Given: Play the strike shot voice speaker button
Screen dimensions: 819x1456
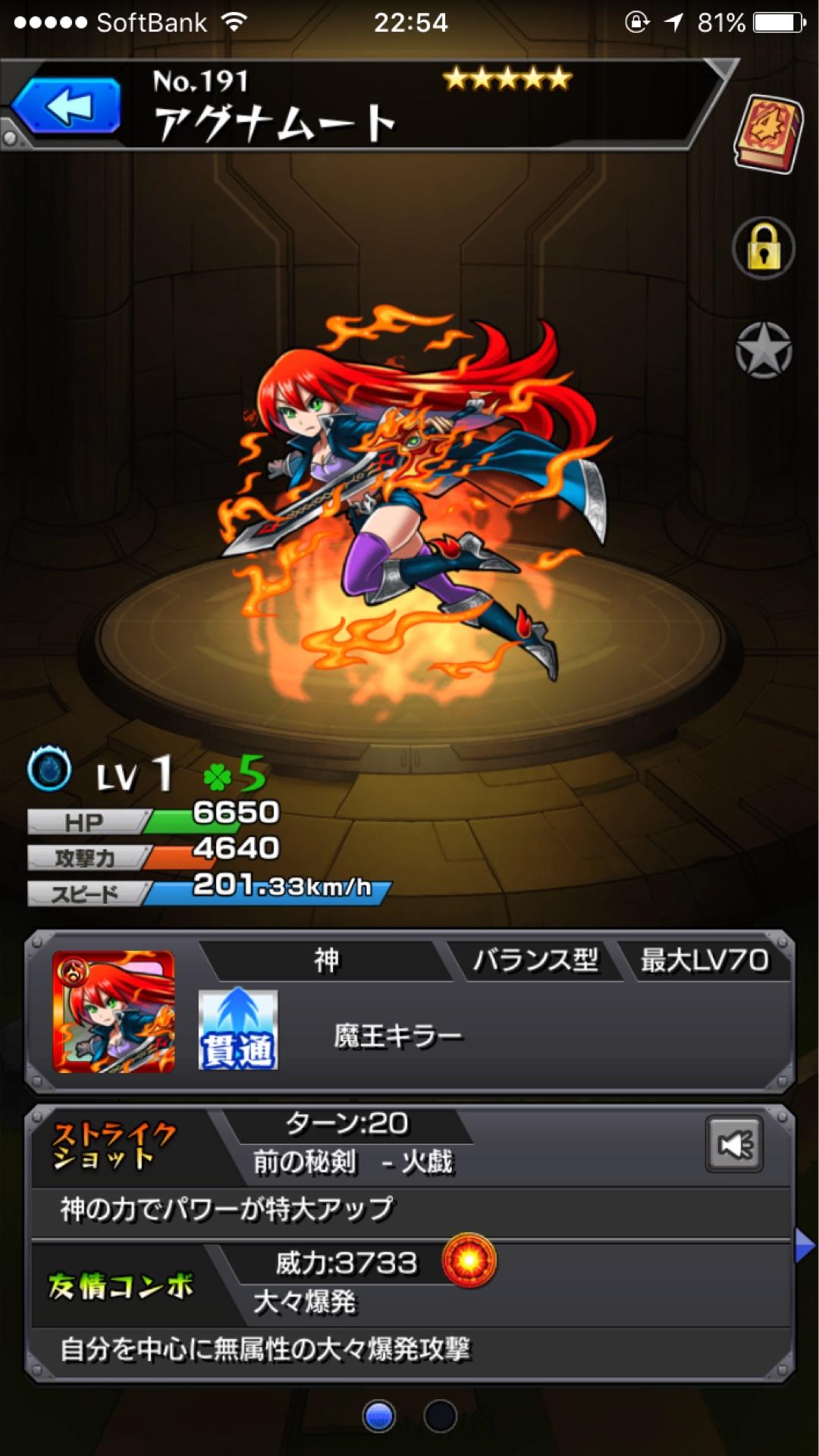Looking at the screenshot, I should tap(734, 1144).
